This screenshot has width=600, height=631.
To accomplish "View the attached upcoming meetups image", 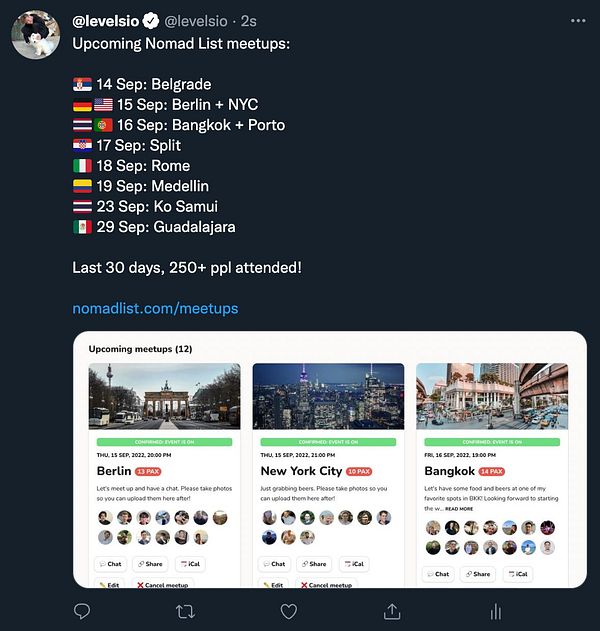I will (329, 460).
